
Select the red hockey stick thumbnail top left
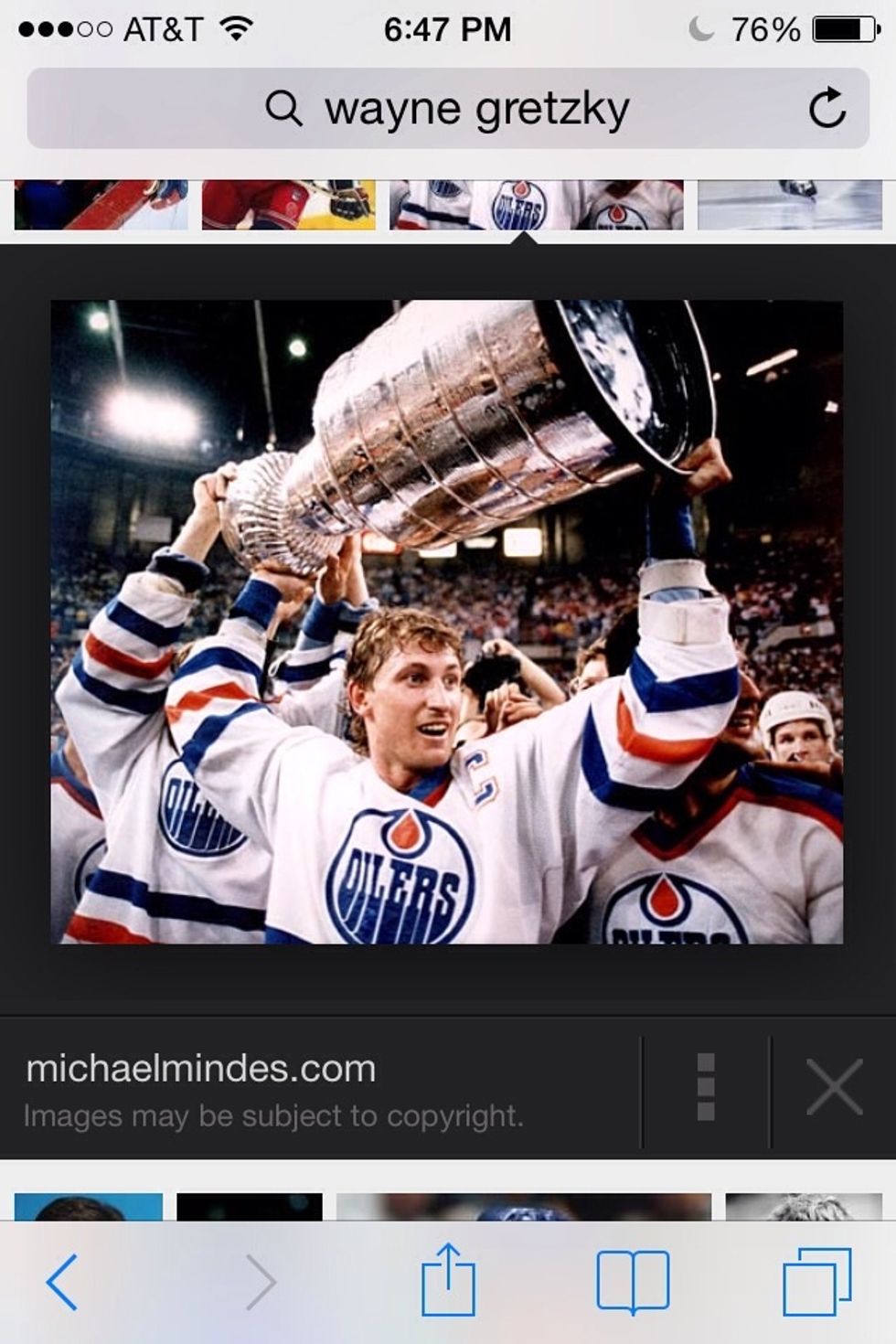(x=96, y=203)
